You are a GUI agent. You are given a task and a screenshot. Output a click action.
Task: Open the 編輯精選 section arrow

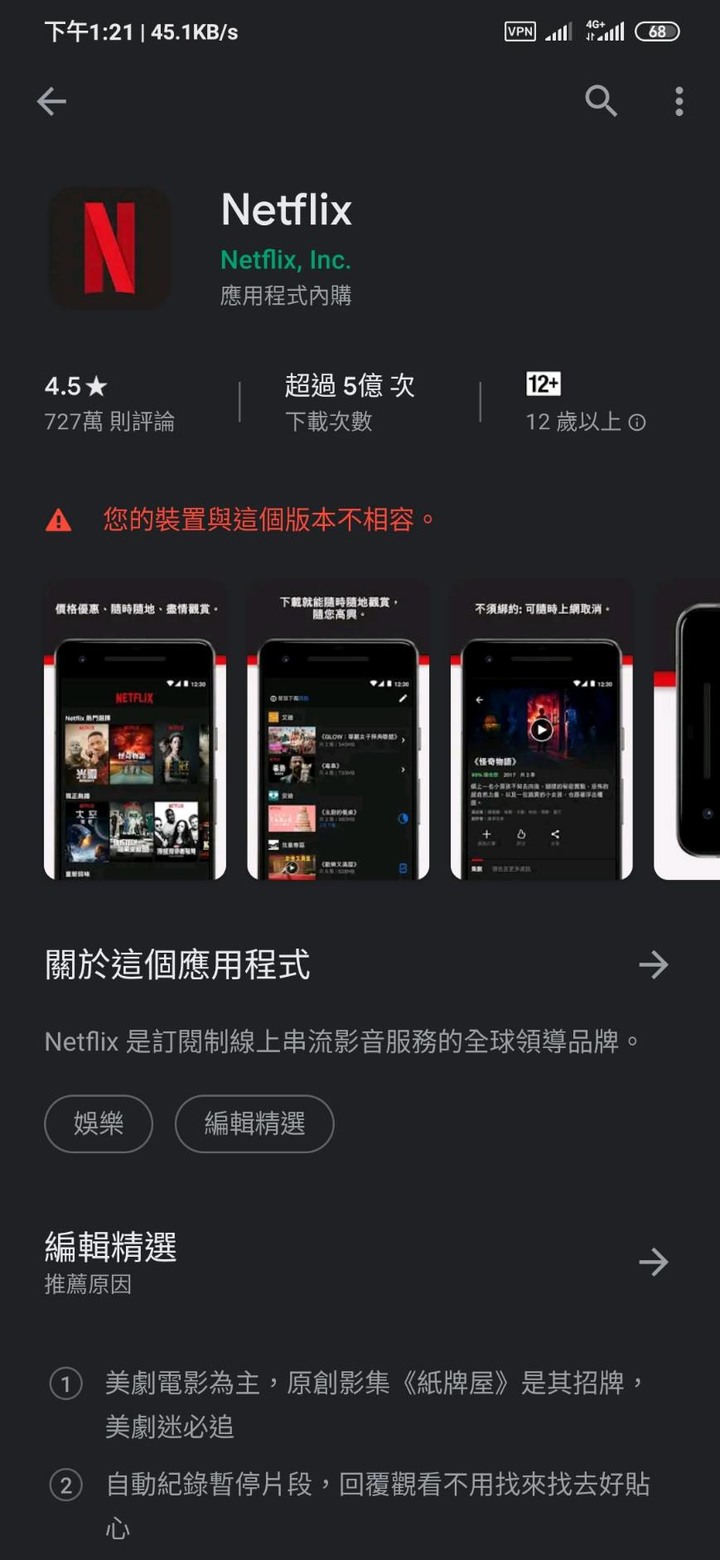(653, 1262)
